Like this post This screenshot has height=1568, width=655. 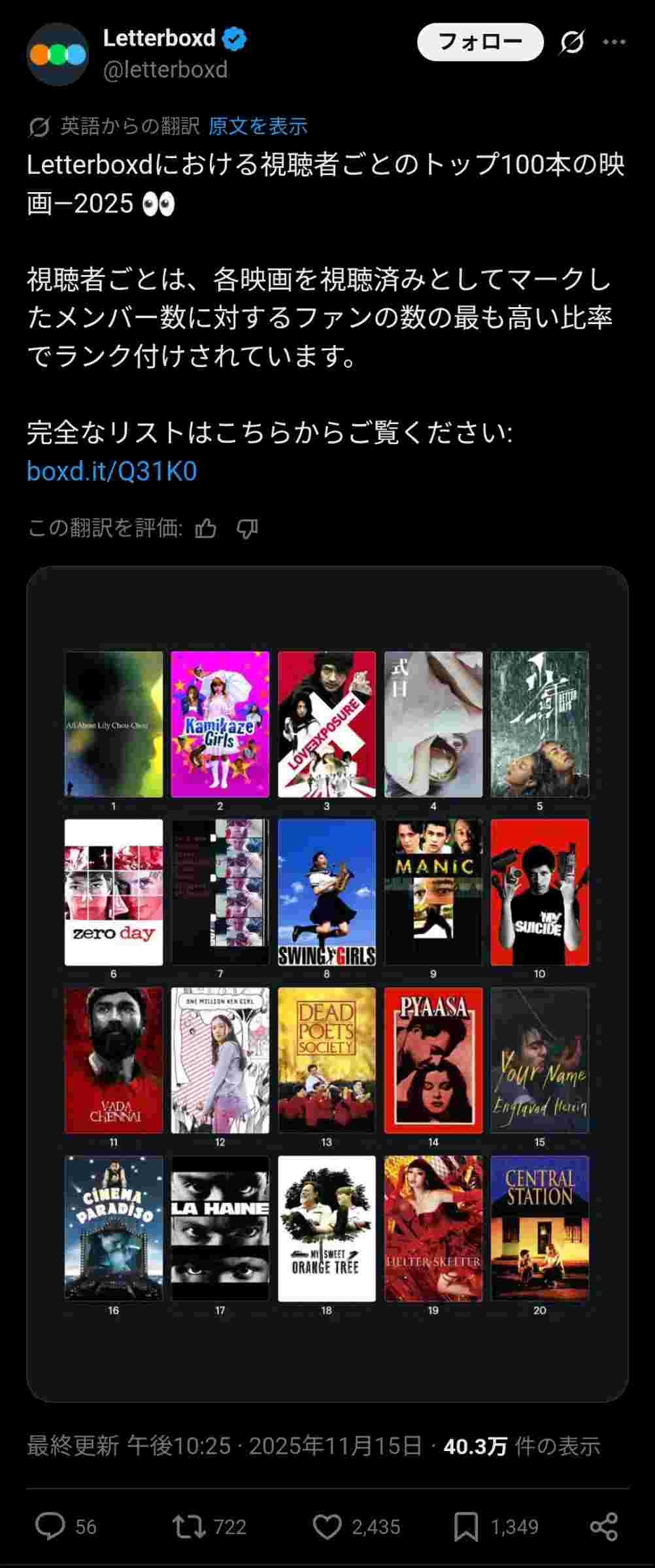click(x=327, y=1527)
